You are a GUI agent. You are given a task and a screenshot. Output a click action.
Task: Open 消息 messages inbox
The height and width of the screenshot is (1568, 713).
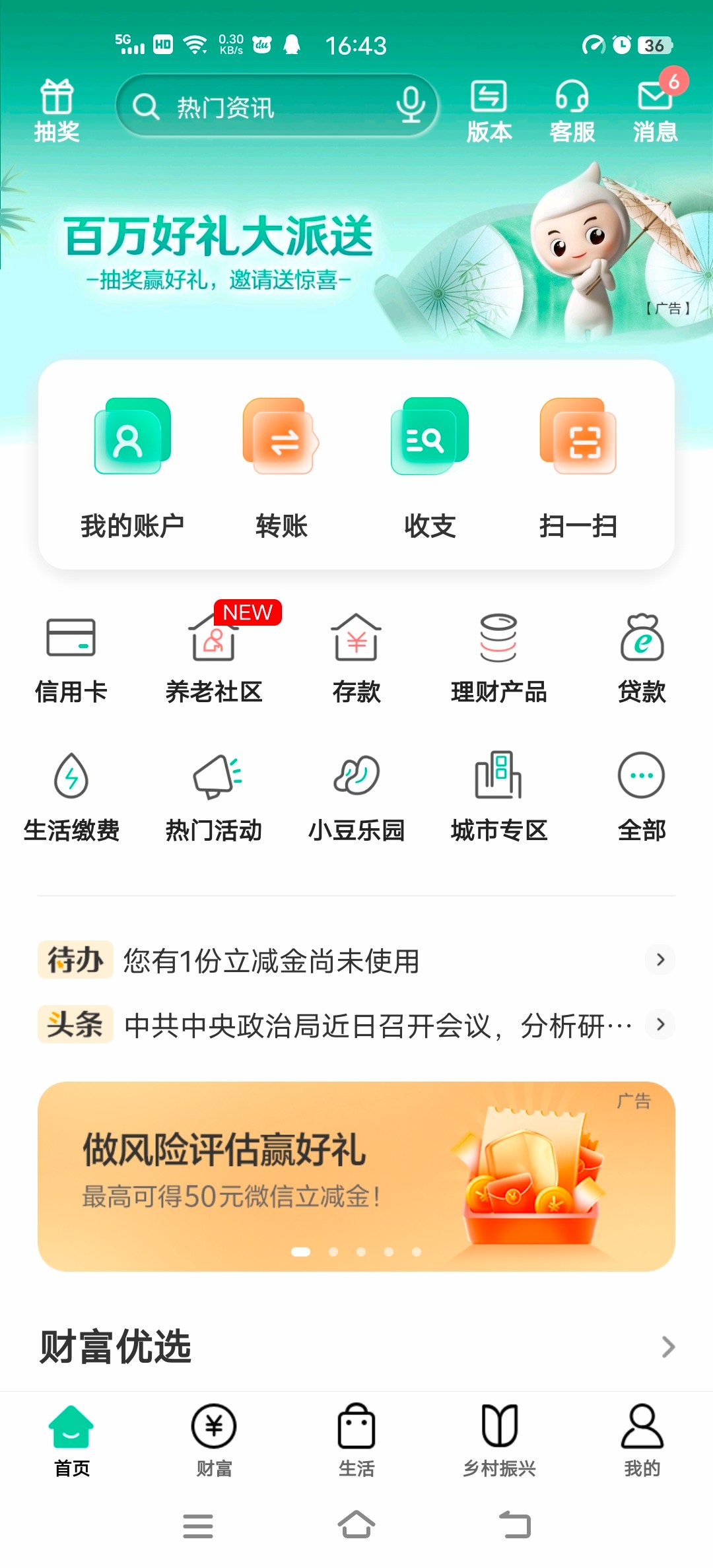pyautogui.click(x=655, y=110)
